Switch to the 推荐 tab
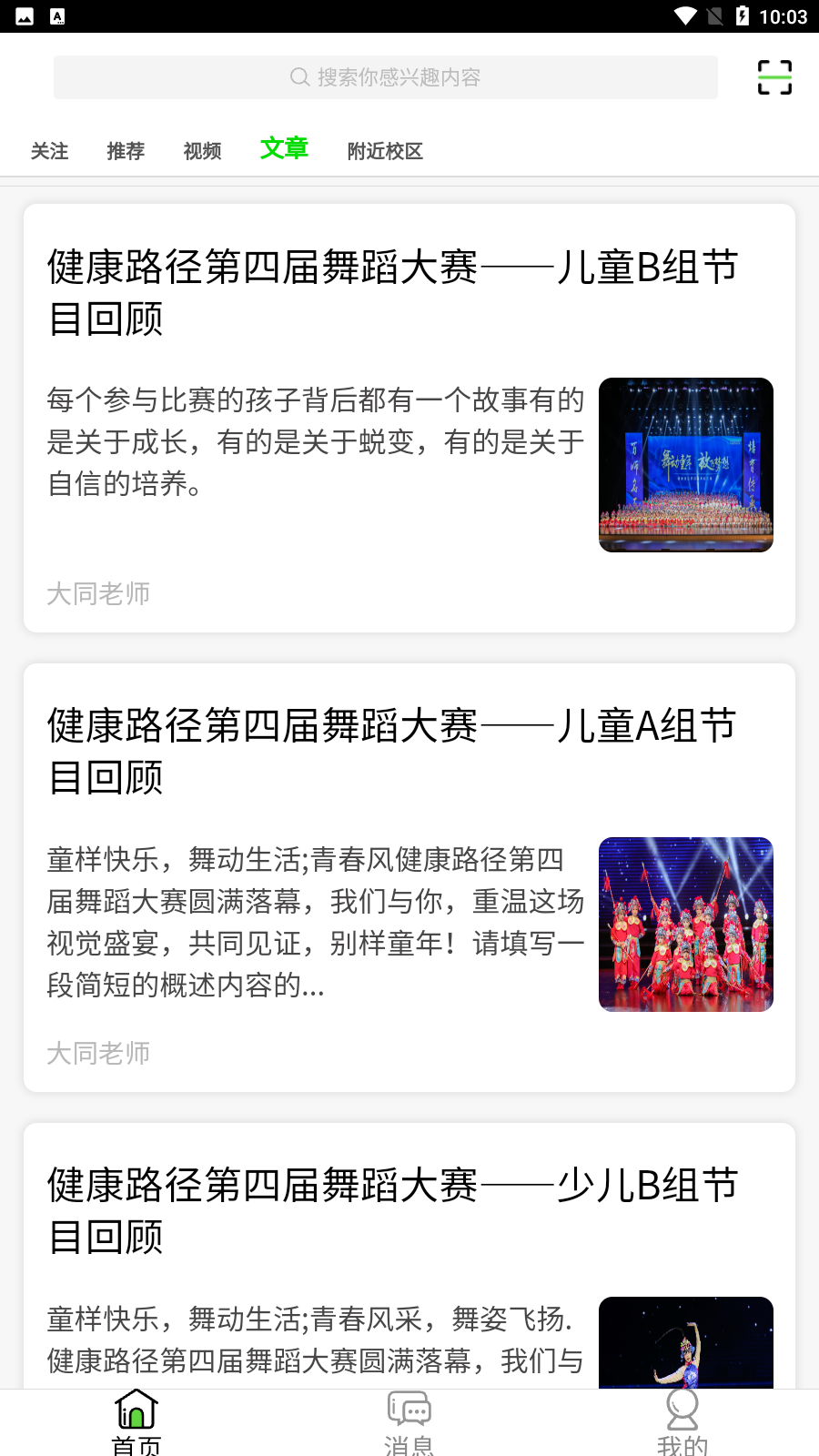This screenshot has height=1456, width=819. 126,151
